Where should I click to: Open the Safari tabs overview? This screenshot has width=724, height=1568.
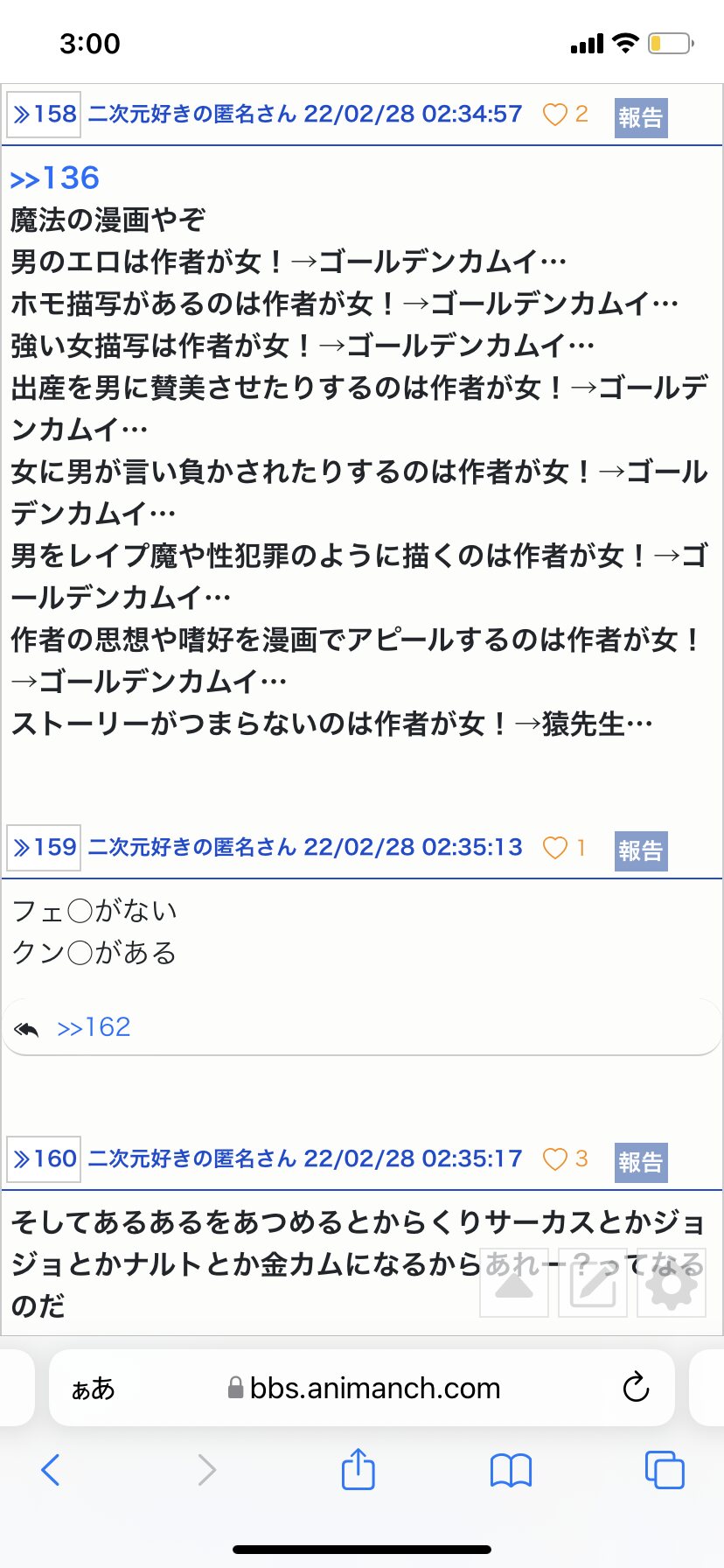click(x=665, y=1470)
